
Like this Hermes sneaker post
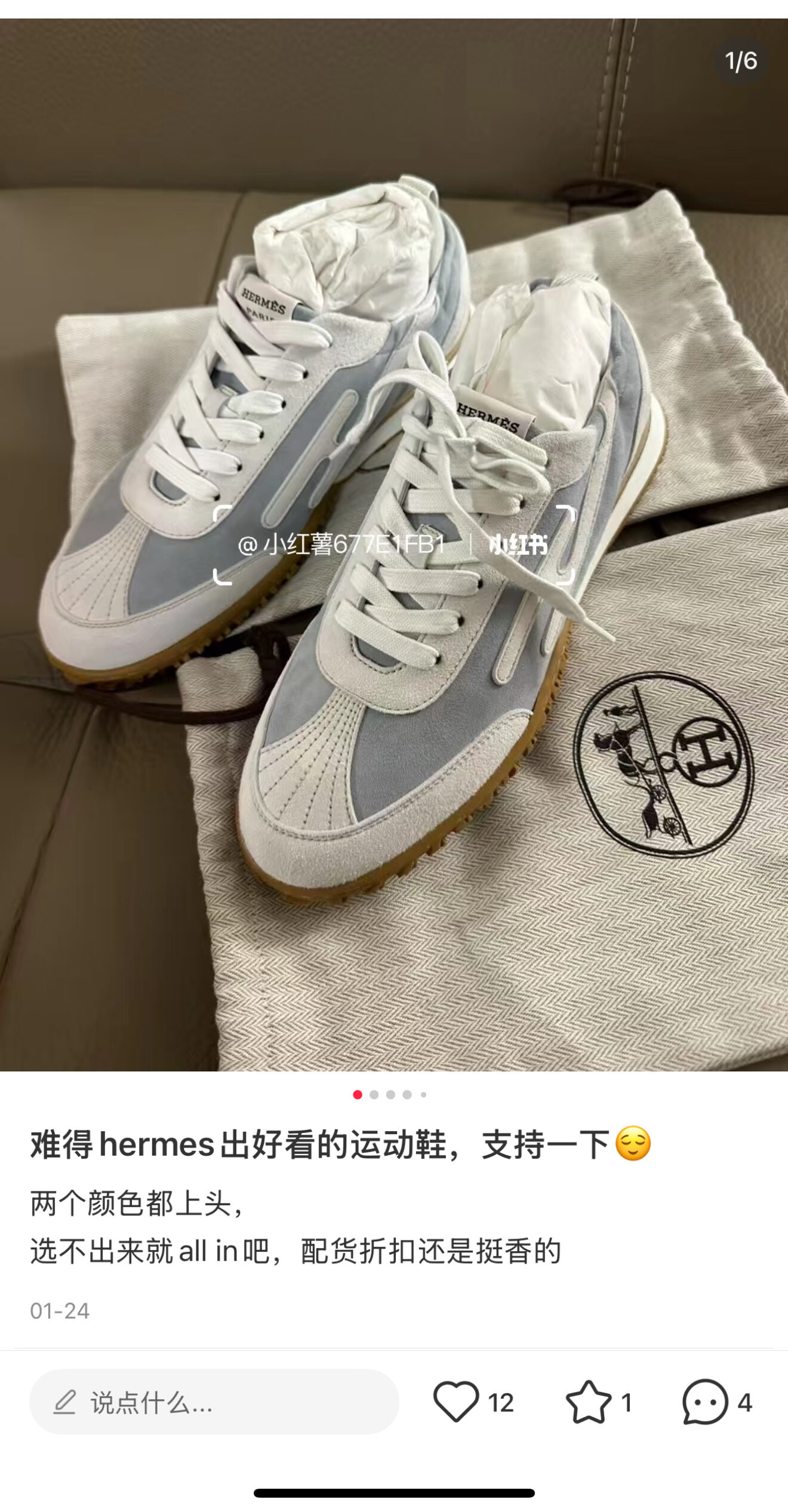tap(457, 1402)
